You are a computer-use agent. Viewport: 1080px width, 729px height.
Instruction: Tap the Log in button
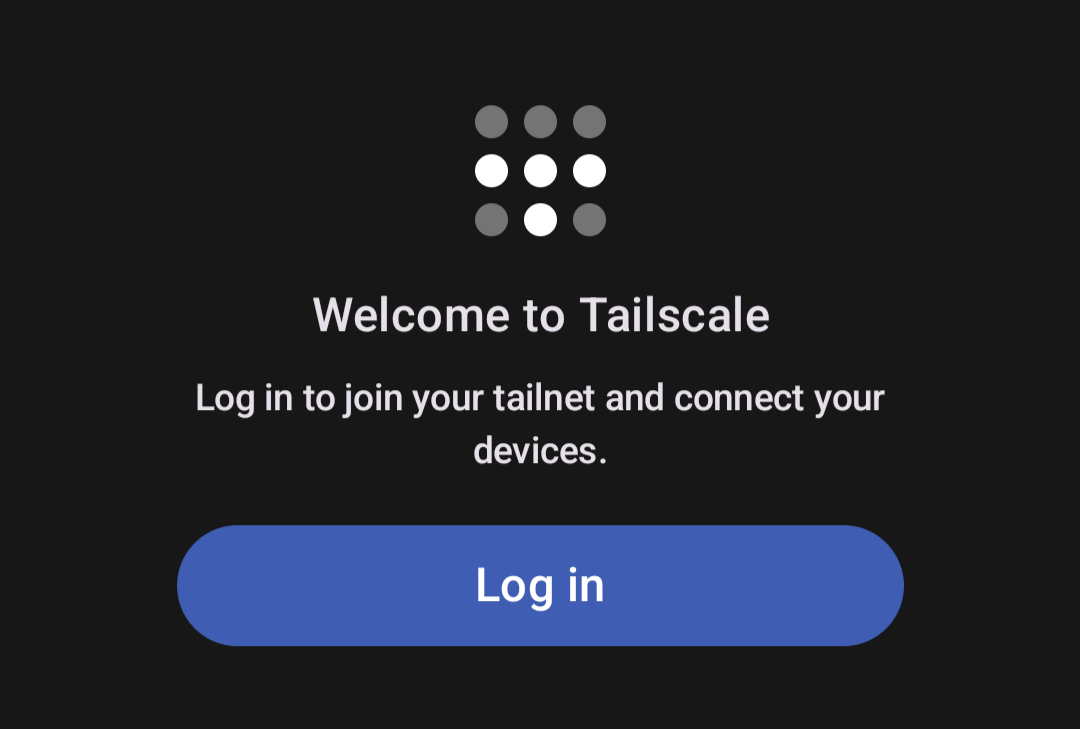pyautogui.click(x=540, y=585)
